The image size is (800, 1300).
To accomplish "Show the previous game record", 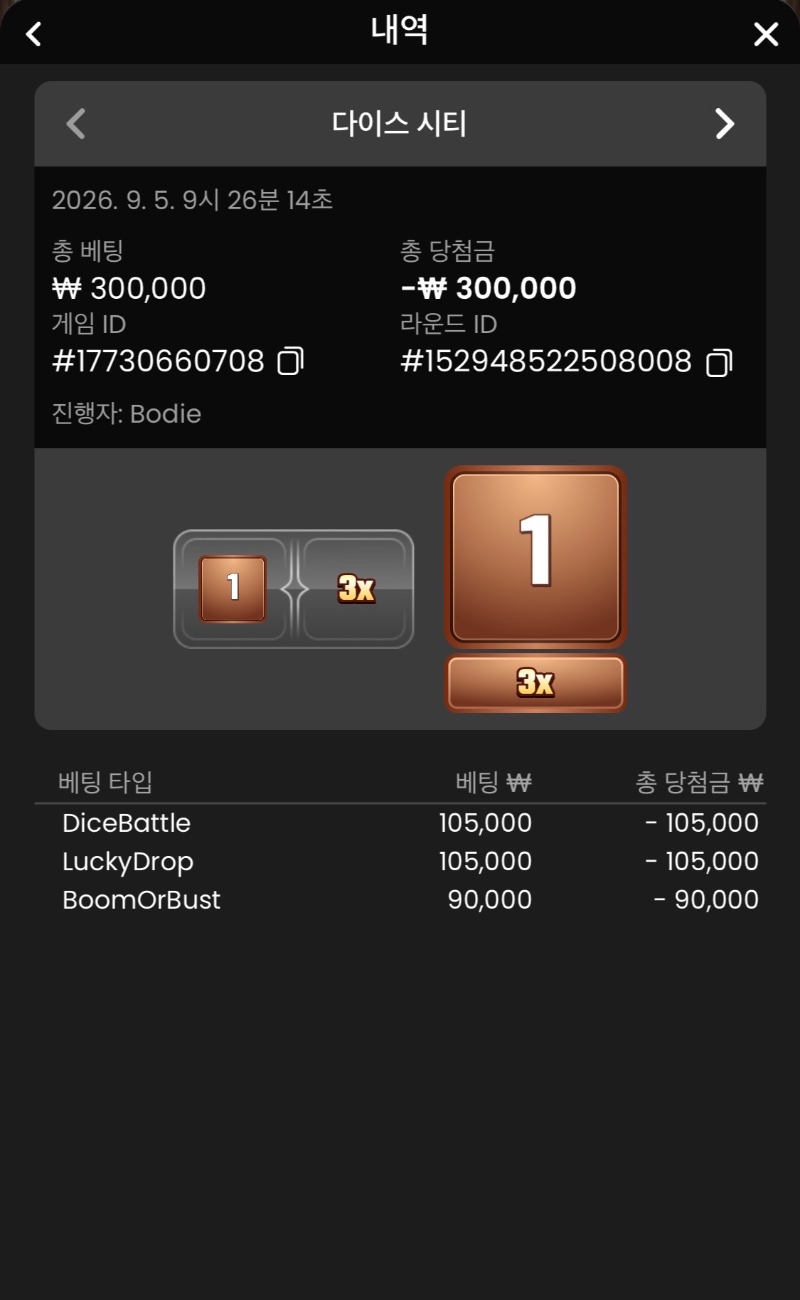I will [x=76, y=124].
